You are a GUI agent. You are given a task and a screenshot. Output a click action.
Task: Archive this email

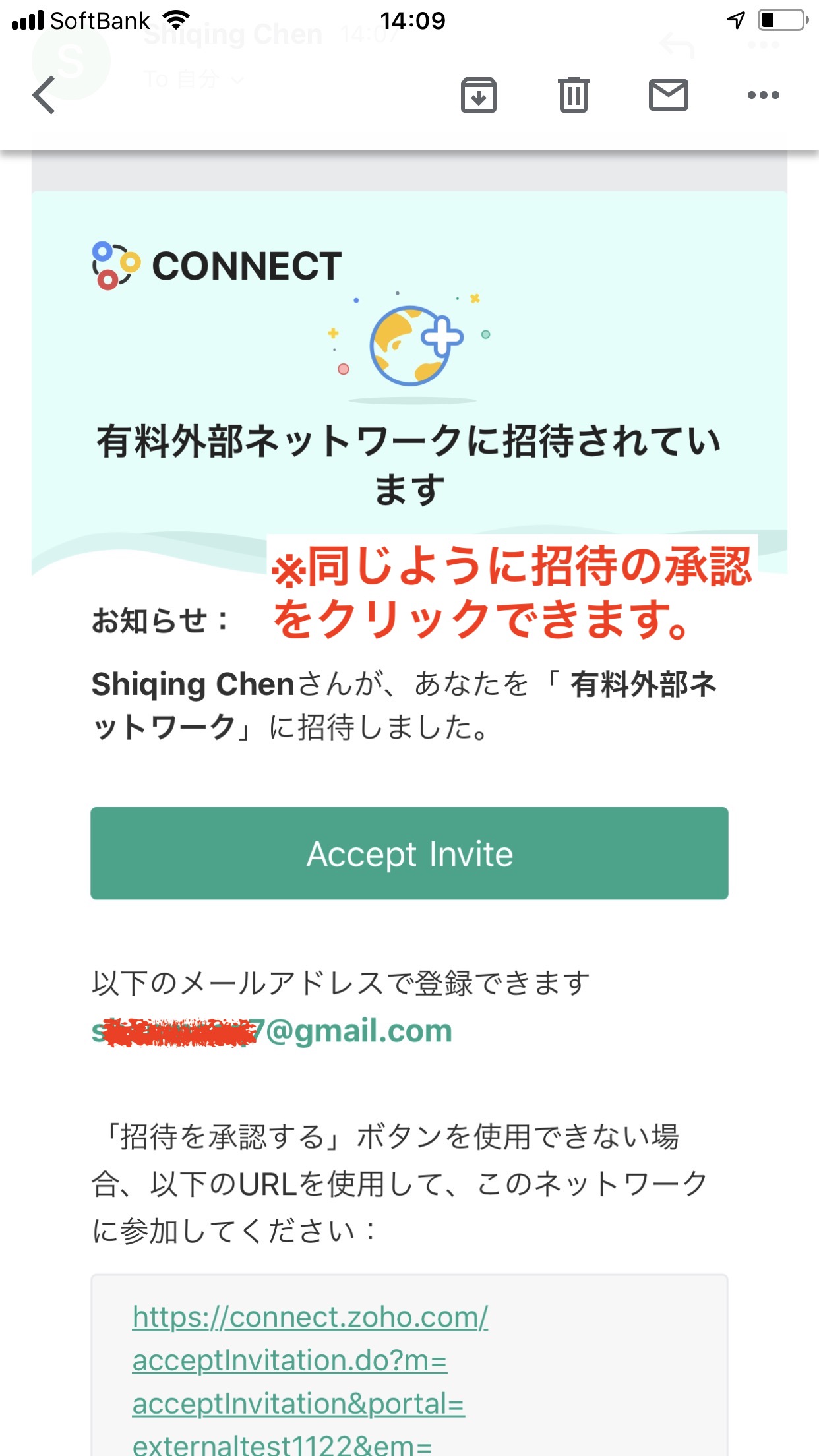pos(478,96)
